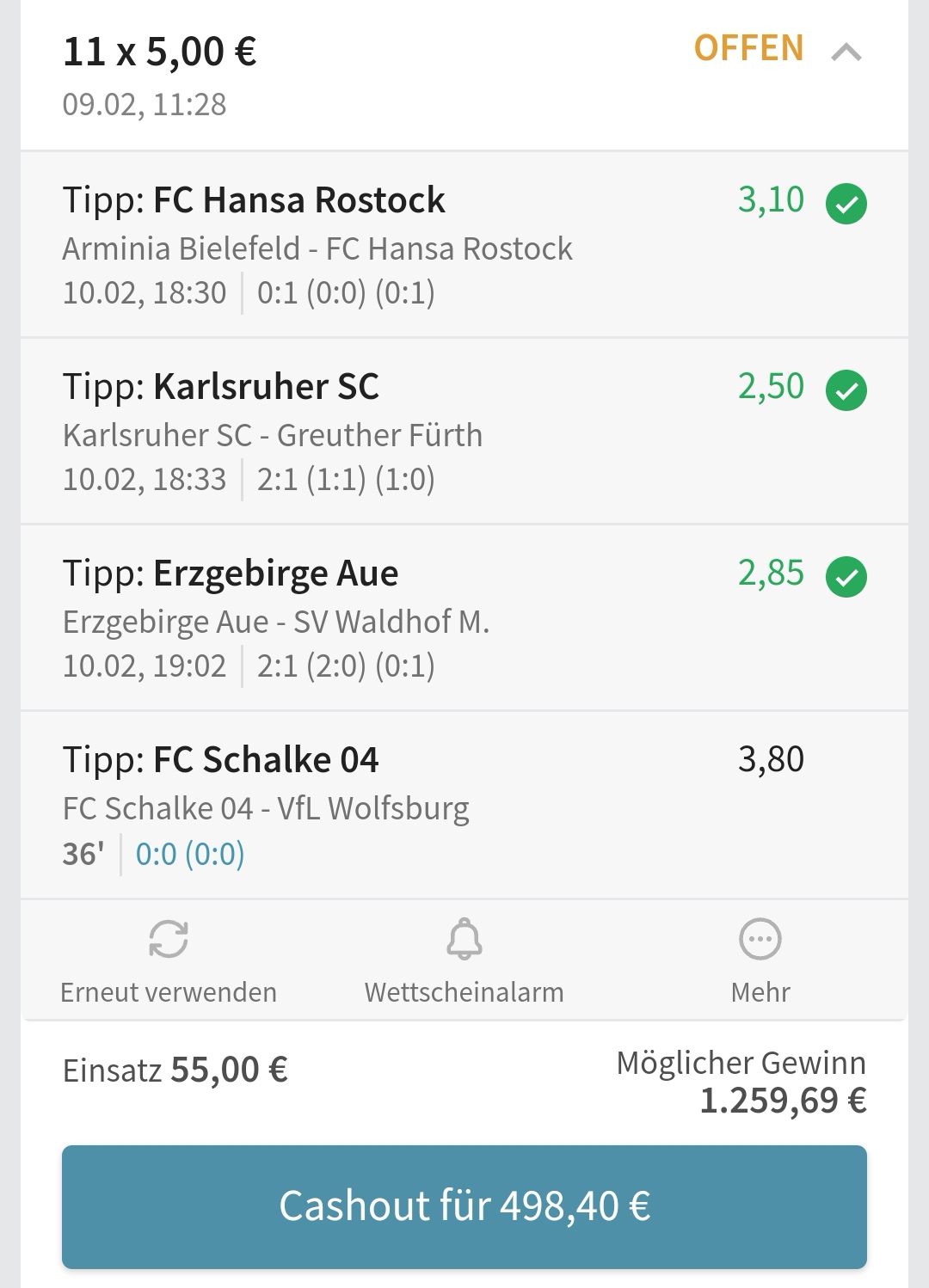The height and width of the screenshot is (1288, 929).
Task: Set a Wettscheinalarm with the bell
Action: 464,960
